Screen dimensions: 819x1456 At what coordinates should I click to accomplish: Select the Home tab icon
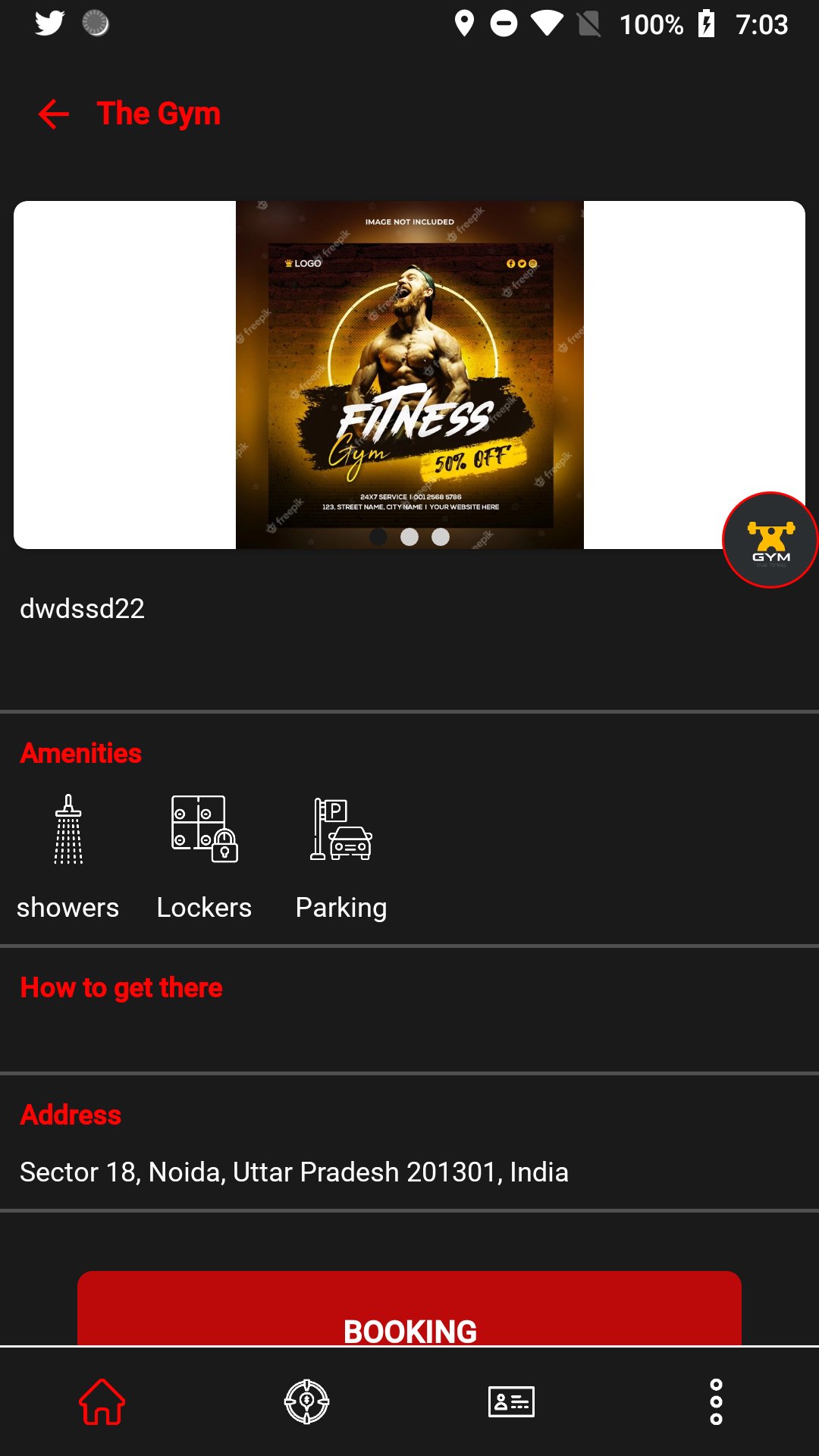pyautogui.click(x=102, y=1403)
